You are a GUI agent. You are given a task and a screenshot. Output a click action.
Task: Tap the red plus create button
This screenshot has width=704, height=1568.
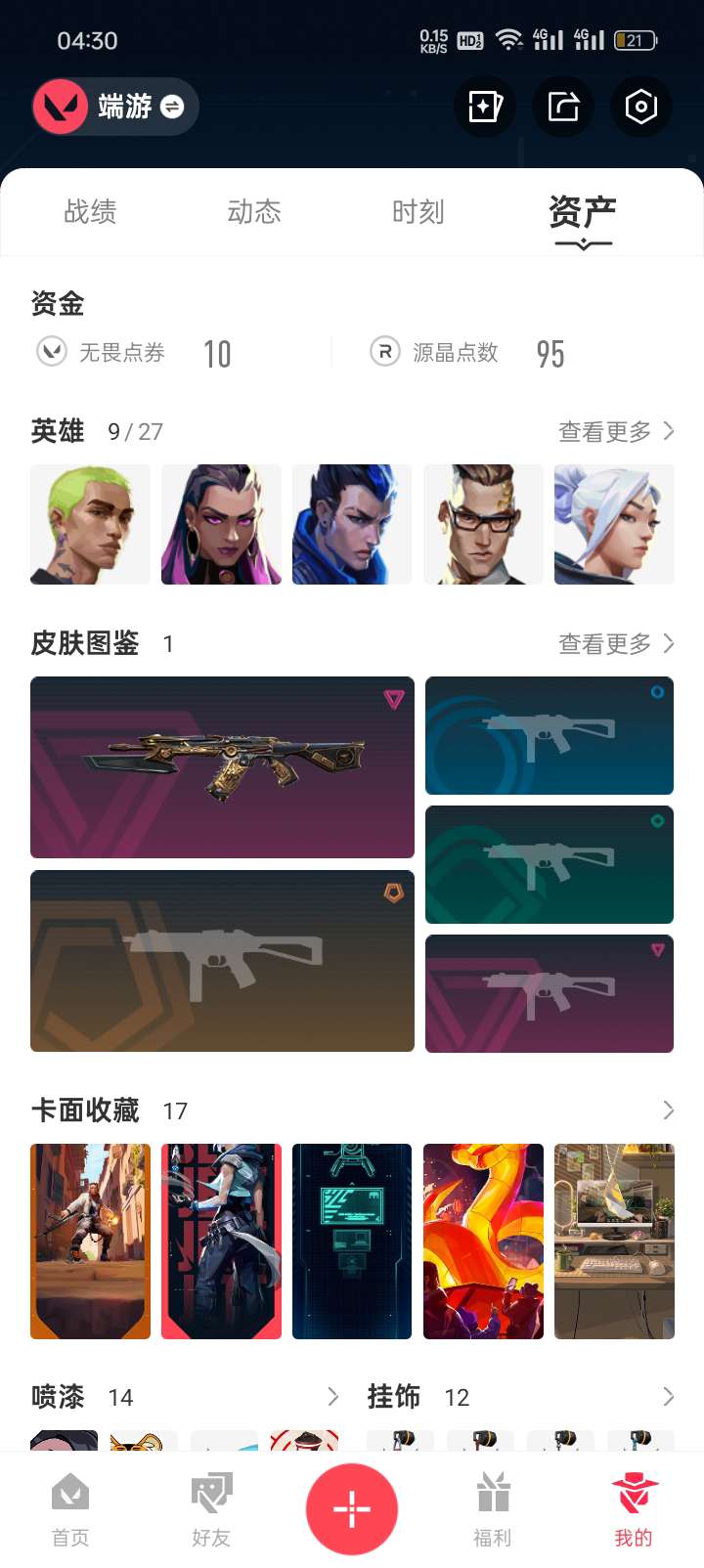tap(352, 1509)
